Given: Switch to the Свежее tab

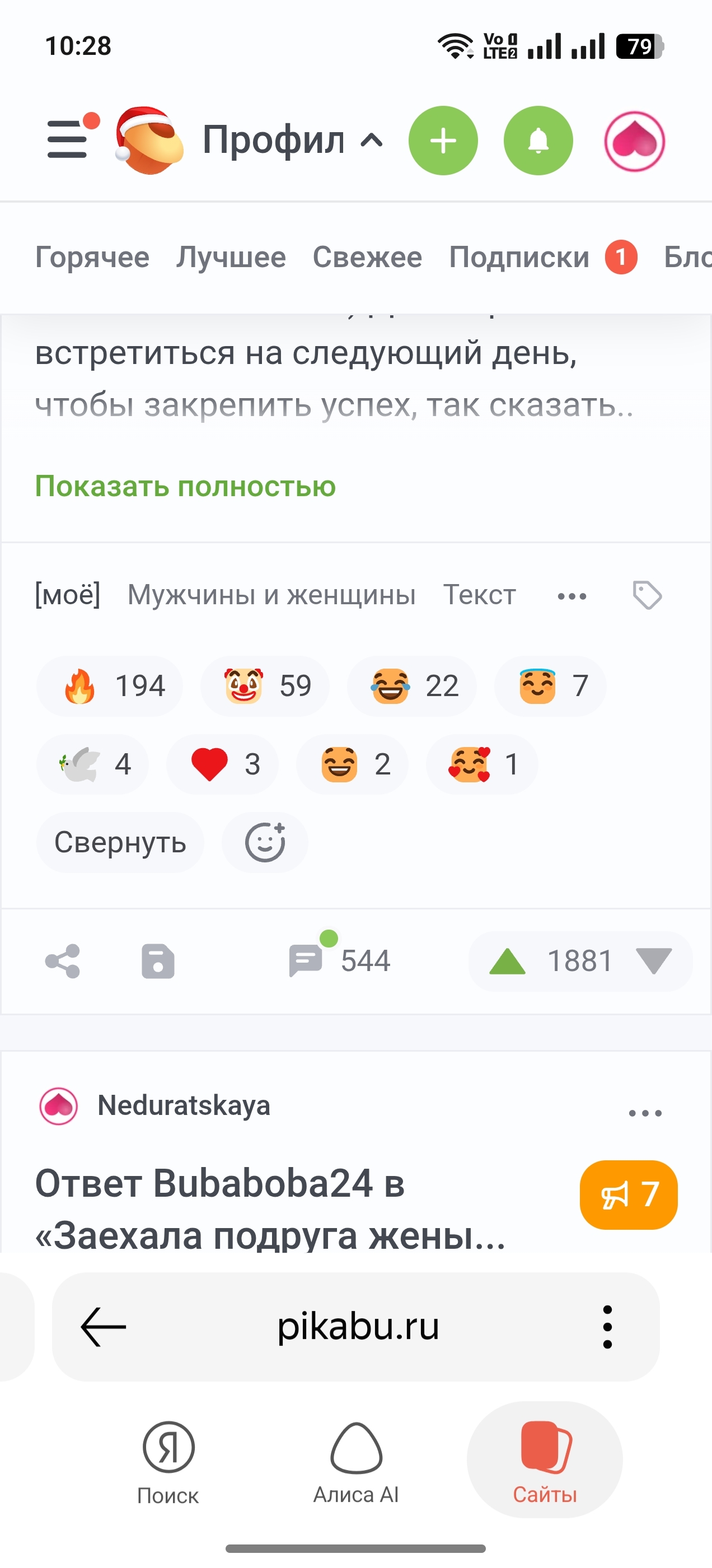Looking at the screenshot, I should 367,257.
